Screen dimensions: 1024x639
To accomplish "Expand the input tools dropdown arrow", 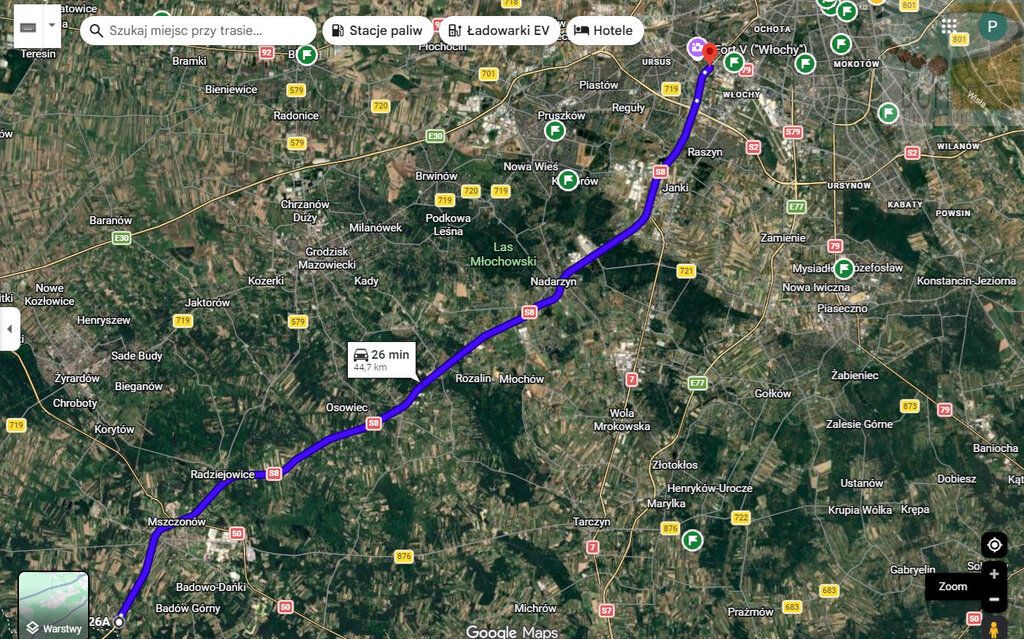I will click(x=52, y=26).
